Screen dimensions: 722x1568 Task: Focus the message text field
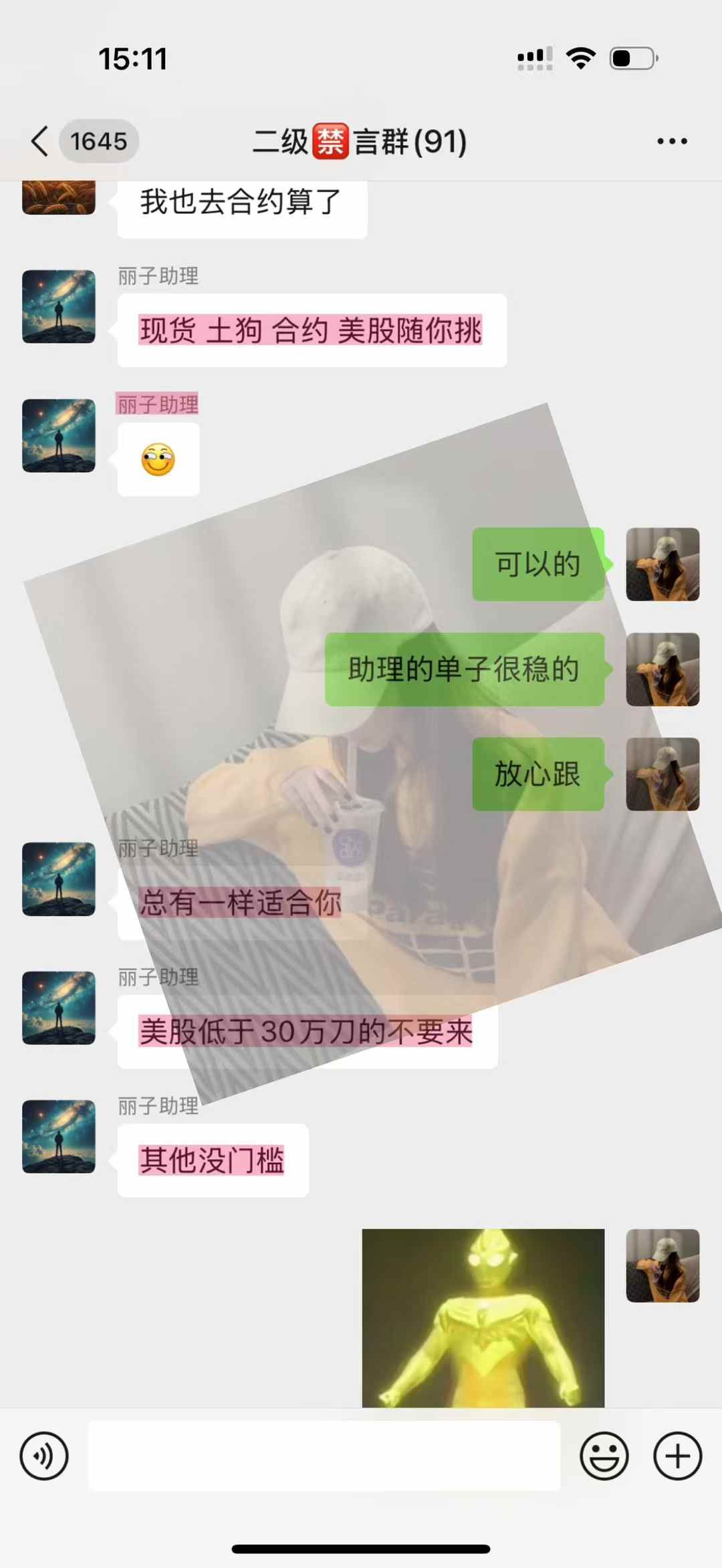tap(324, 1456)
